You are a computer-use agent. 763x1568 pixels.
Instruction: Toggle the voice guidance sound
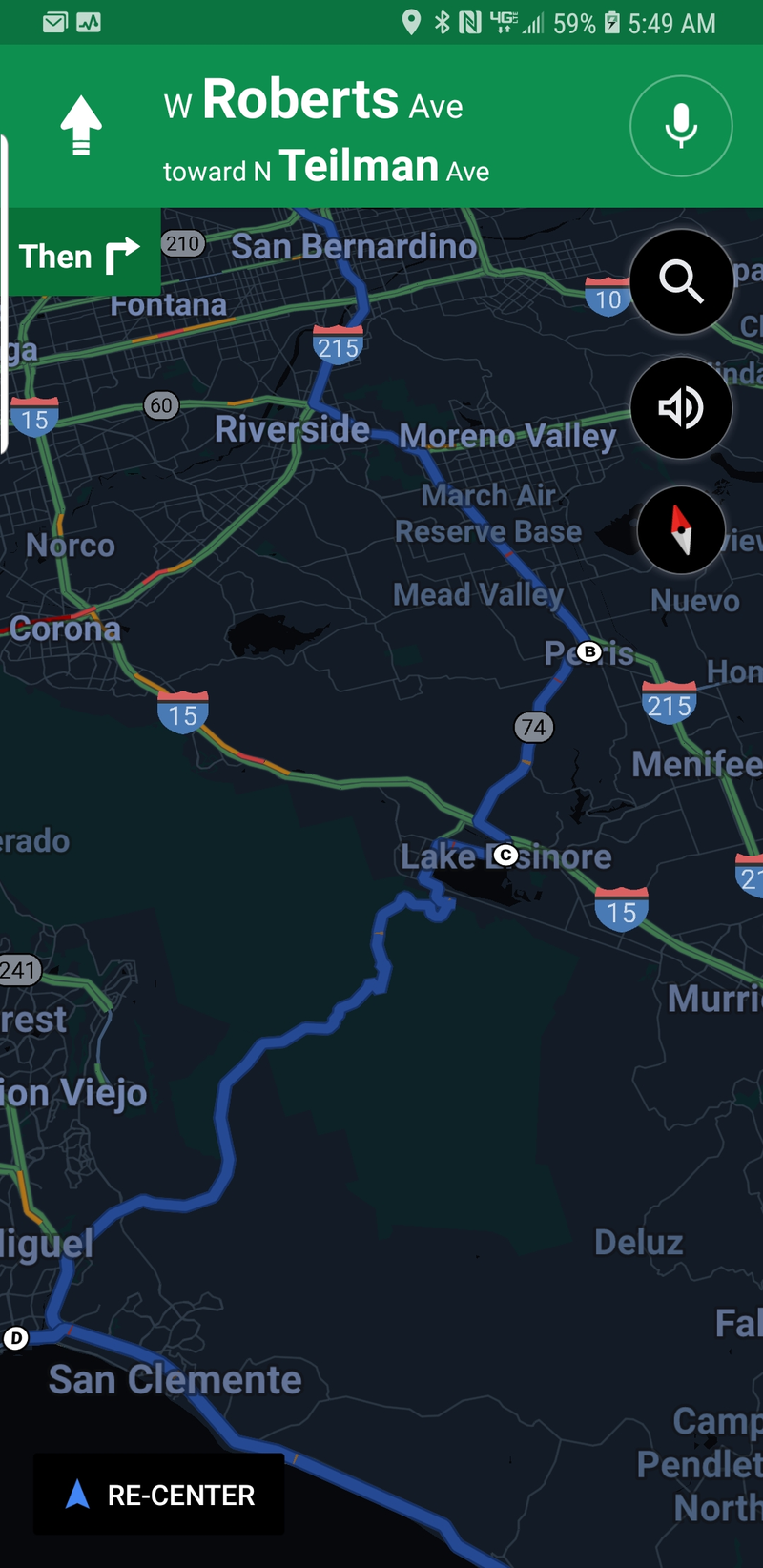point(681,407)
